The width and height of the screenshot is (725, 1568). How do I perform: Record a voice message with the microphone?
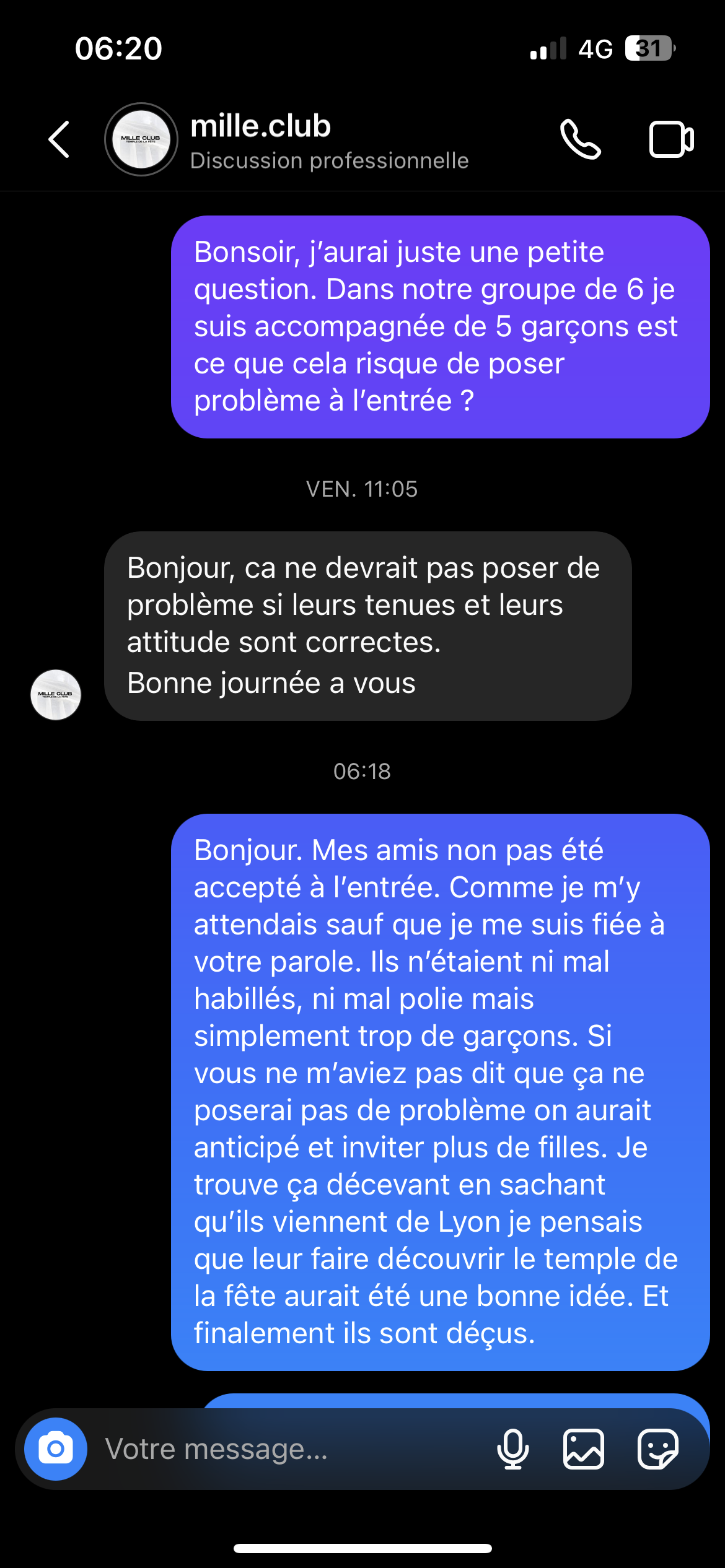point(513,1449)
